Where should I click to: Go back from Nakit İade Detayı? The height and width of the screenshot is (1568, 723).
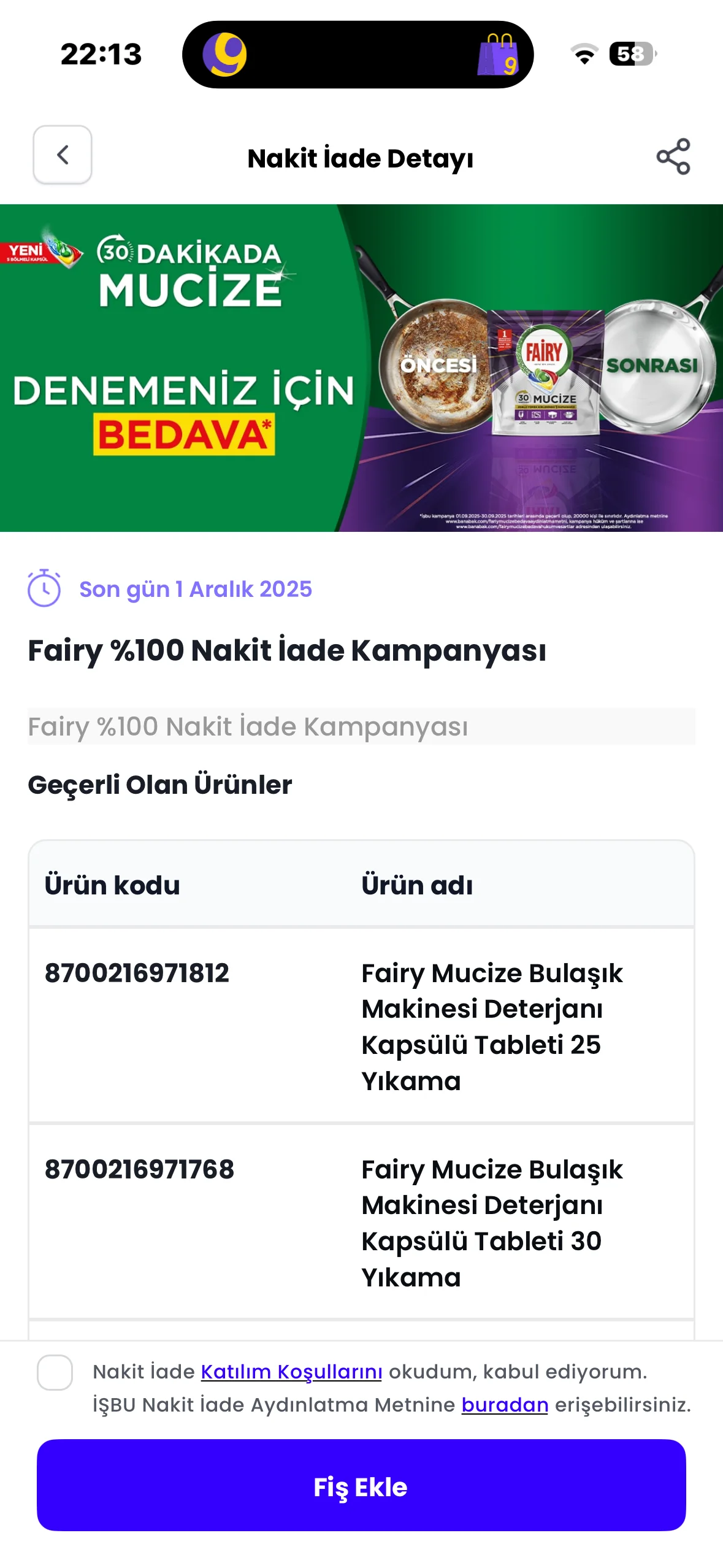pyautogui.click(x=62, y=155)
